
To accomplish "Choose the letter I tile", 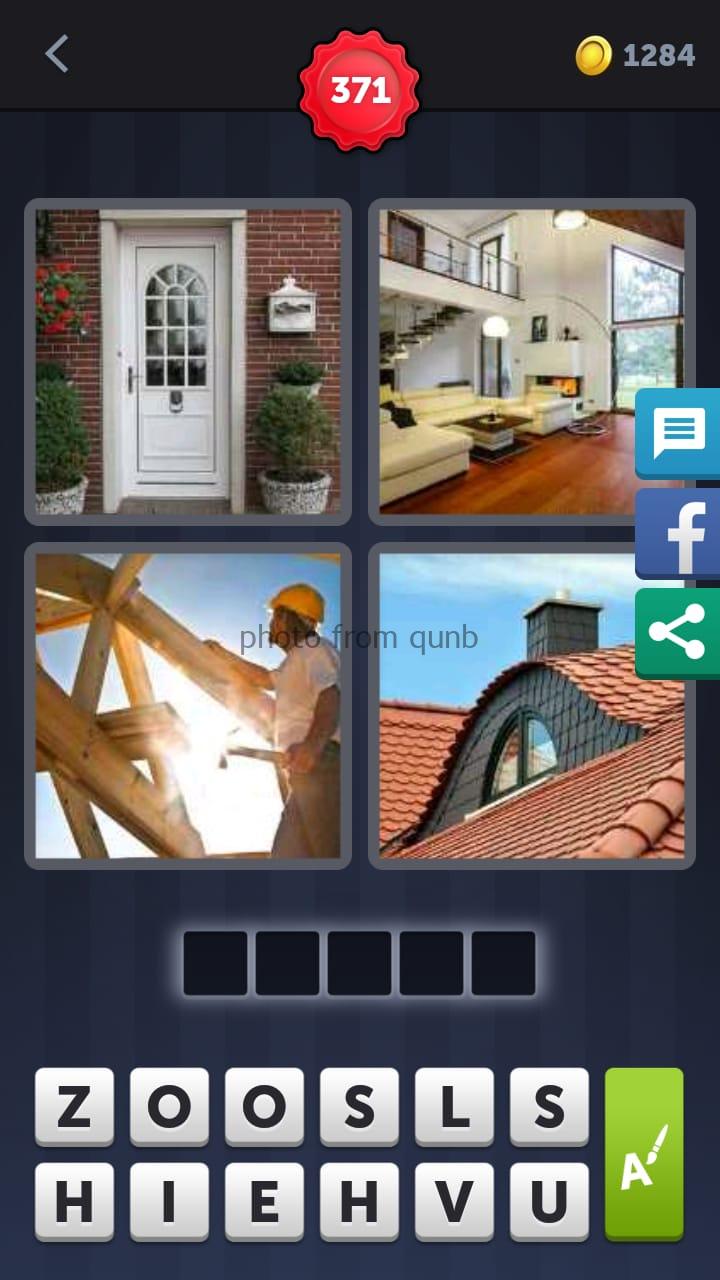I will click(x=169, y=1201).
